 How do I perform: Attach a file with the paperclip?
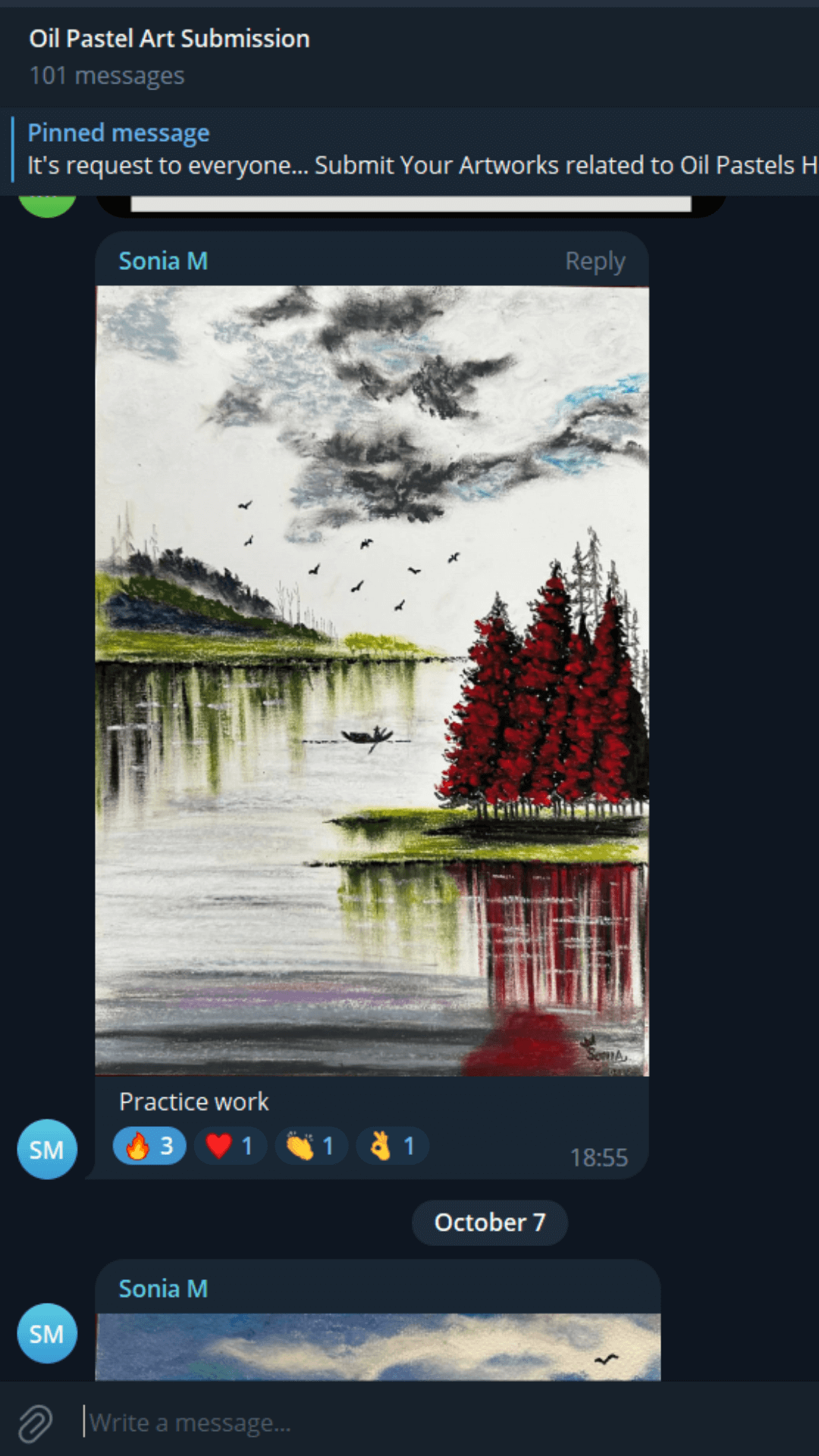pyautogui.click(x=35, y=1423)
